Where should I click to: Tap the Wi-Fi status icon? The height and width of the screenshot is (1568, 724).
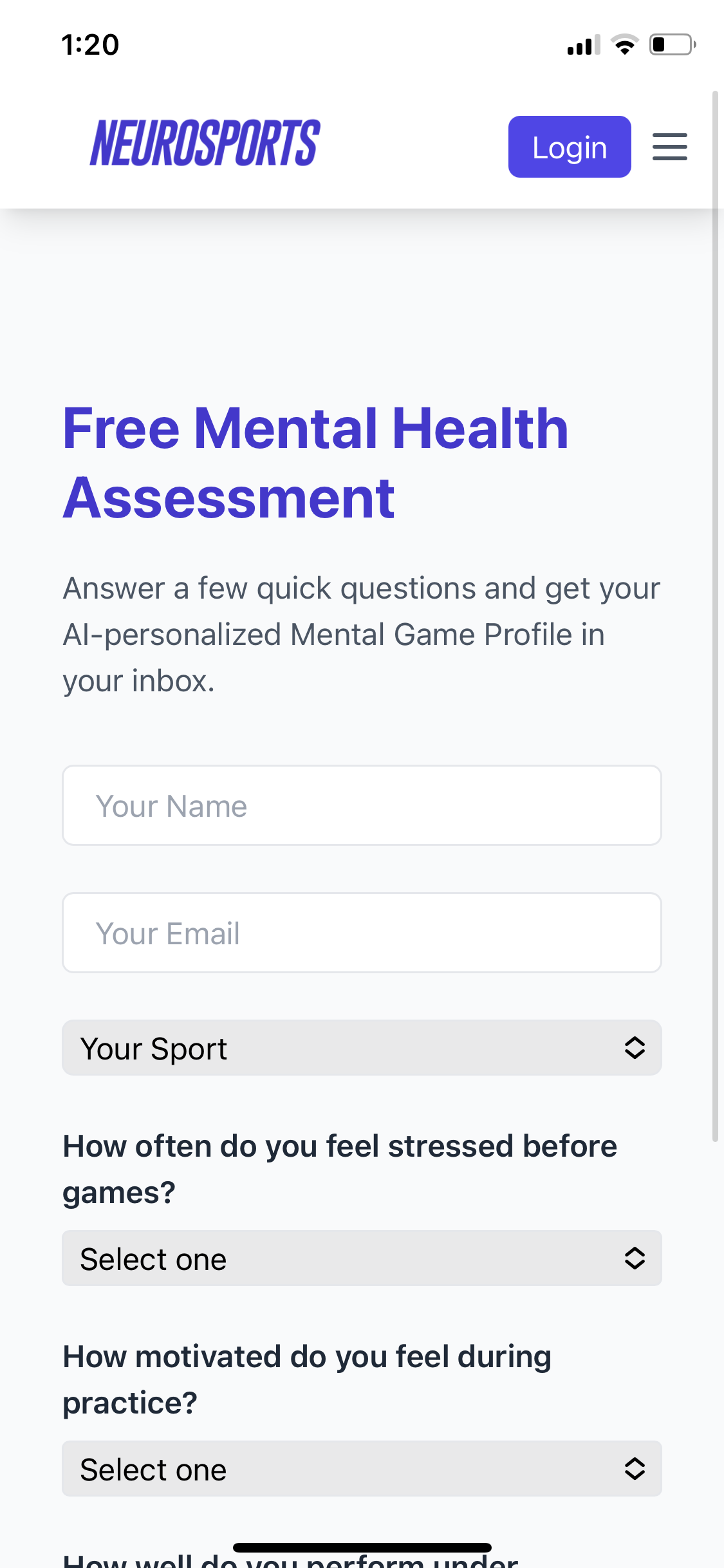coord(623,44)
